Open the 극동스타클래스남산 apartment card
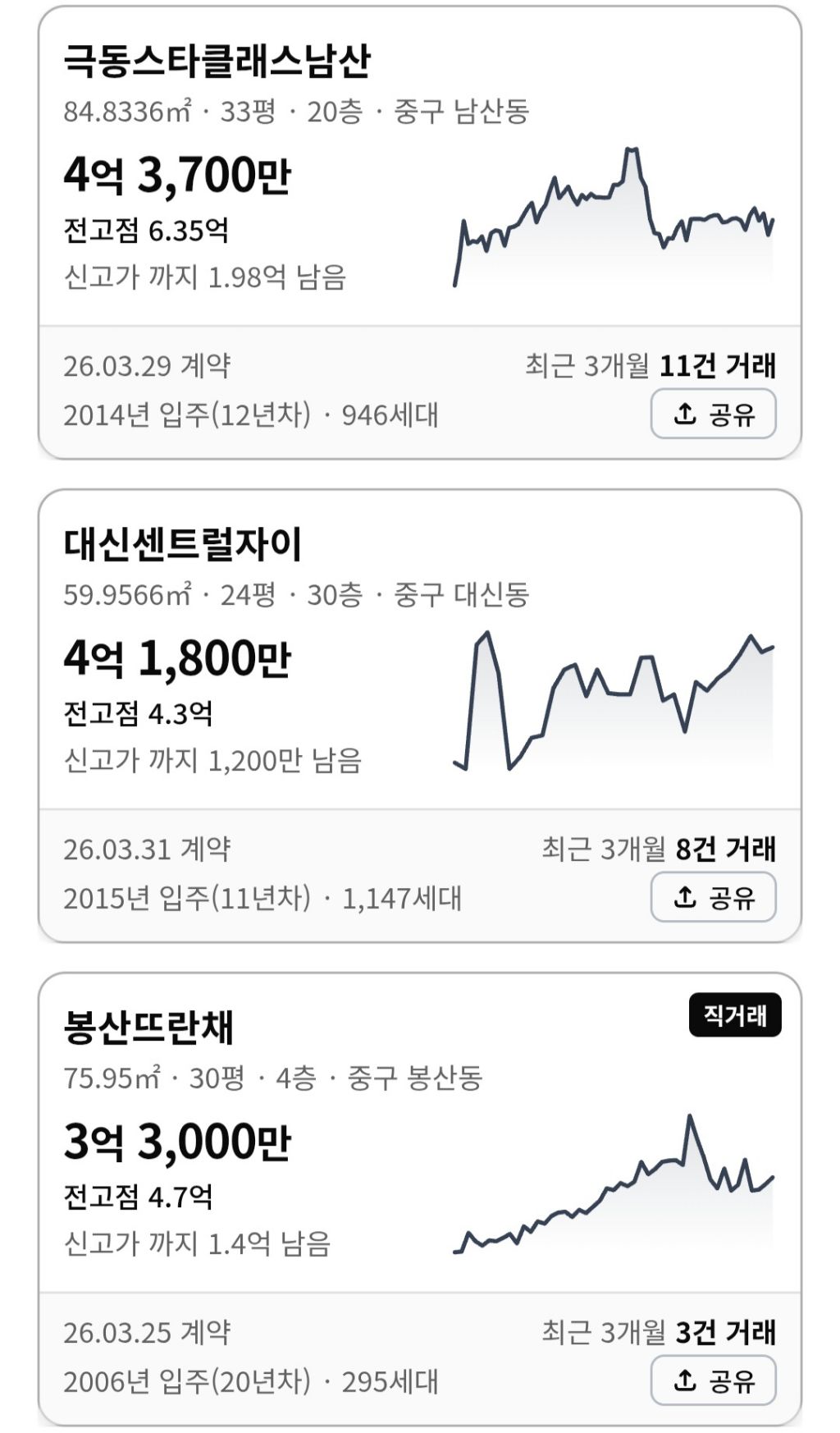Image resolution: width=840 pixels, height=1433 pixels. (x=217, y=62)
